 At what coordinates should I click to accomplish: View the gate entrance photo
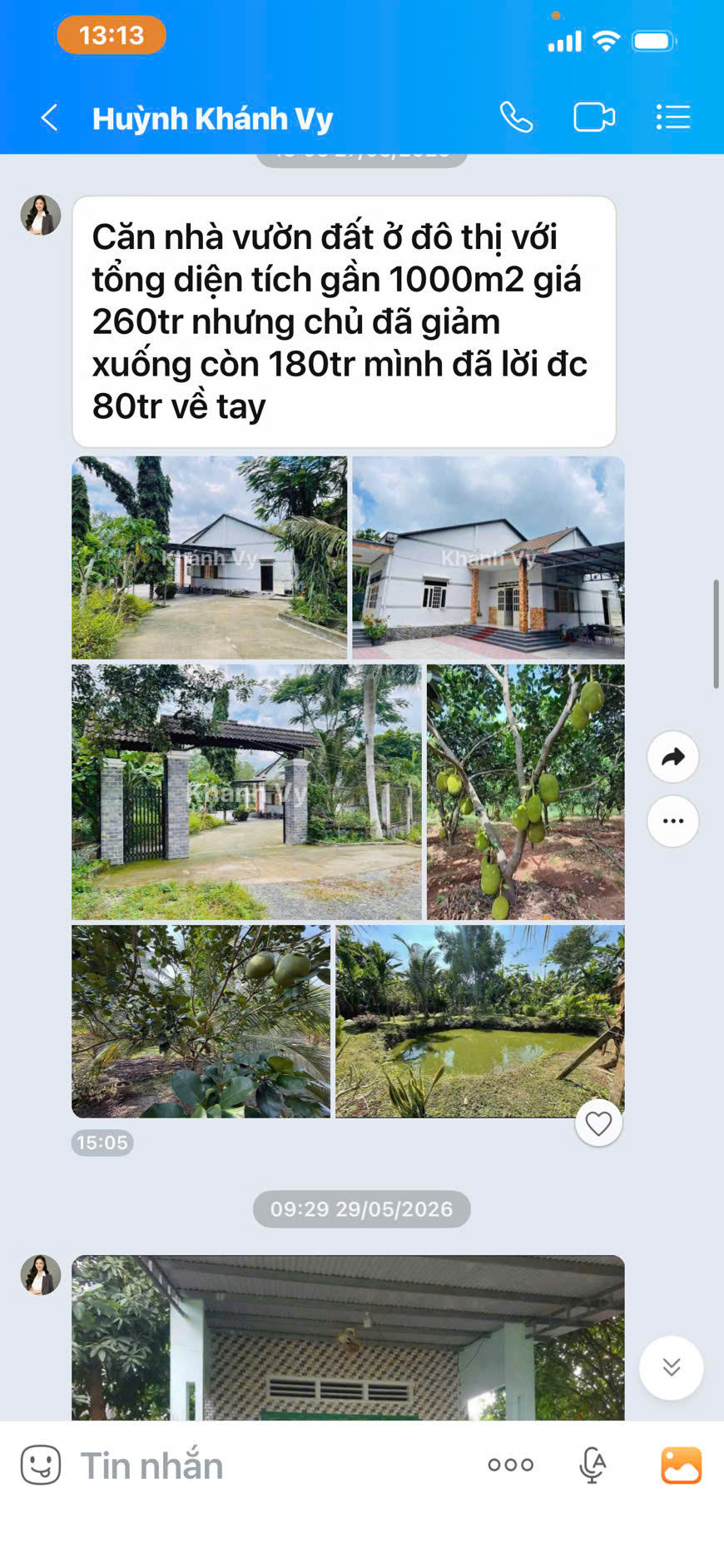[246, 792]
